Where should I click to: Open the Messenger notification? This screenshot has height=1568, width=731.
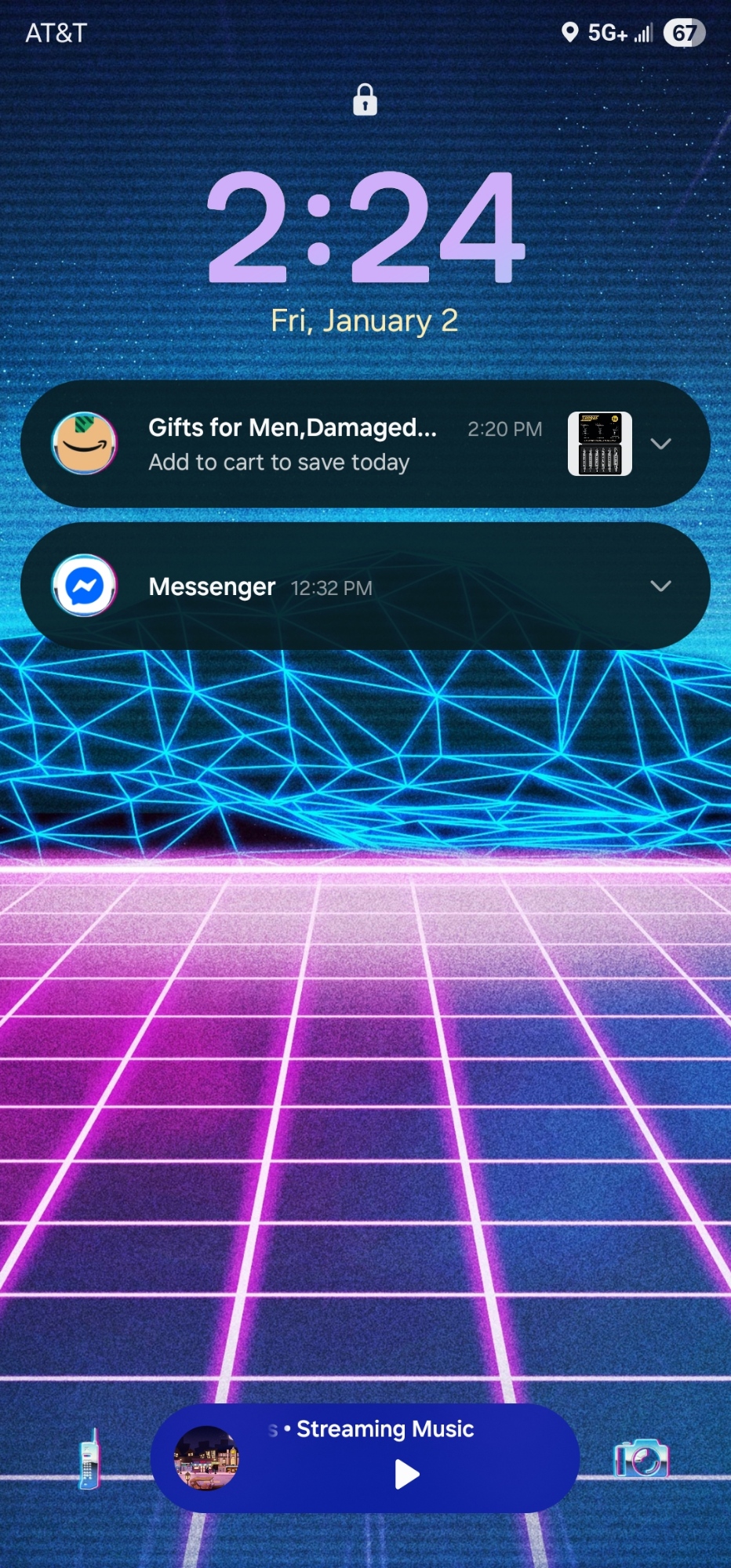tap(314, 586)
